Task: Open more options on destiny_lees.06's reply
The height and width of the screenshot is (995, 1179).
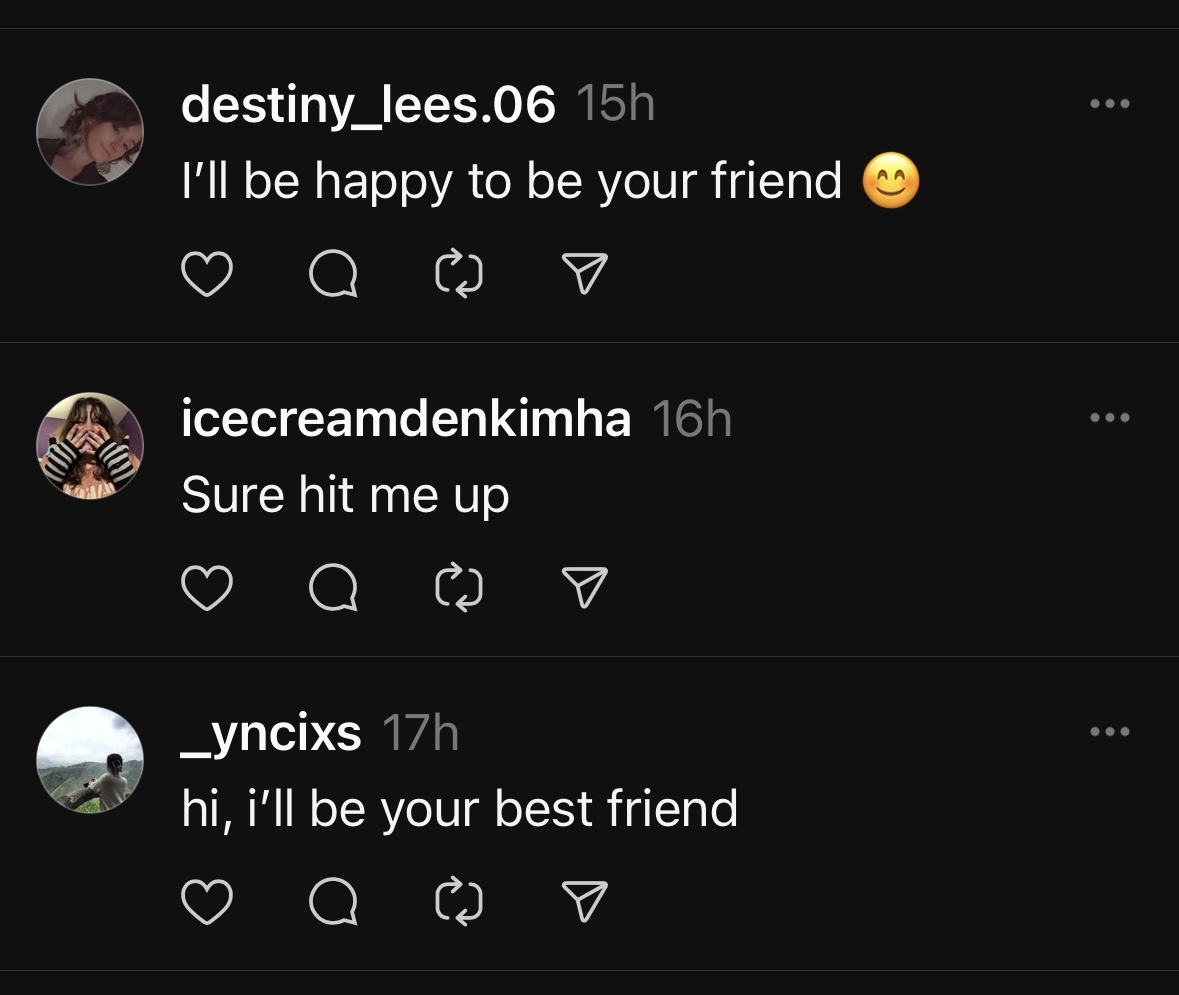Action: [1110, 104]
